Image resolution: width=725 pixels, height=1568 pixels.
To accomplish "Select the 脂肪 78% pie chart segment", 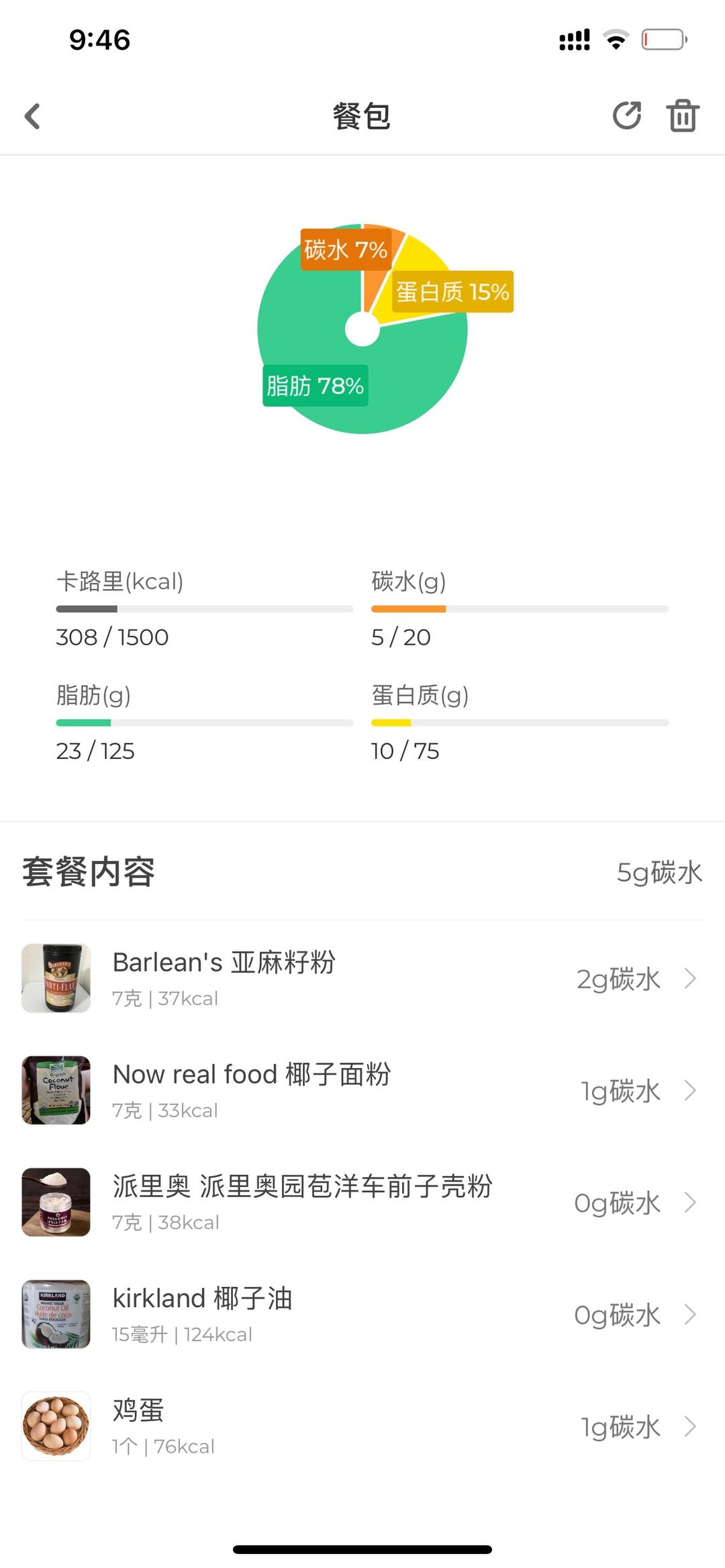I will tap(314, 385).
